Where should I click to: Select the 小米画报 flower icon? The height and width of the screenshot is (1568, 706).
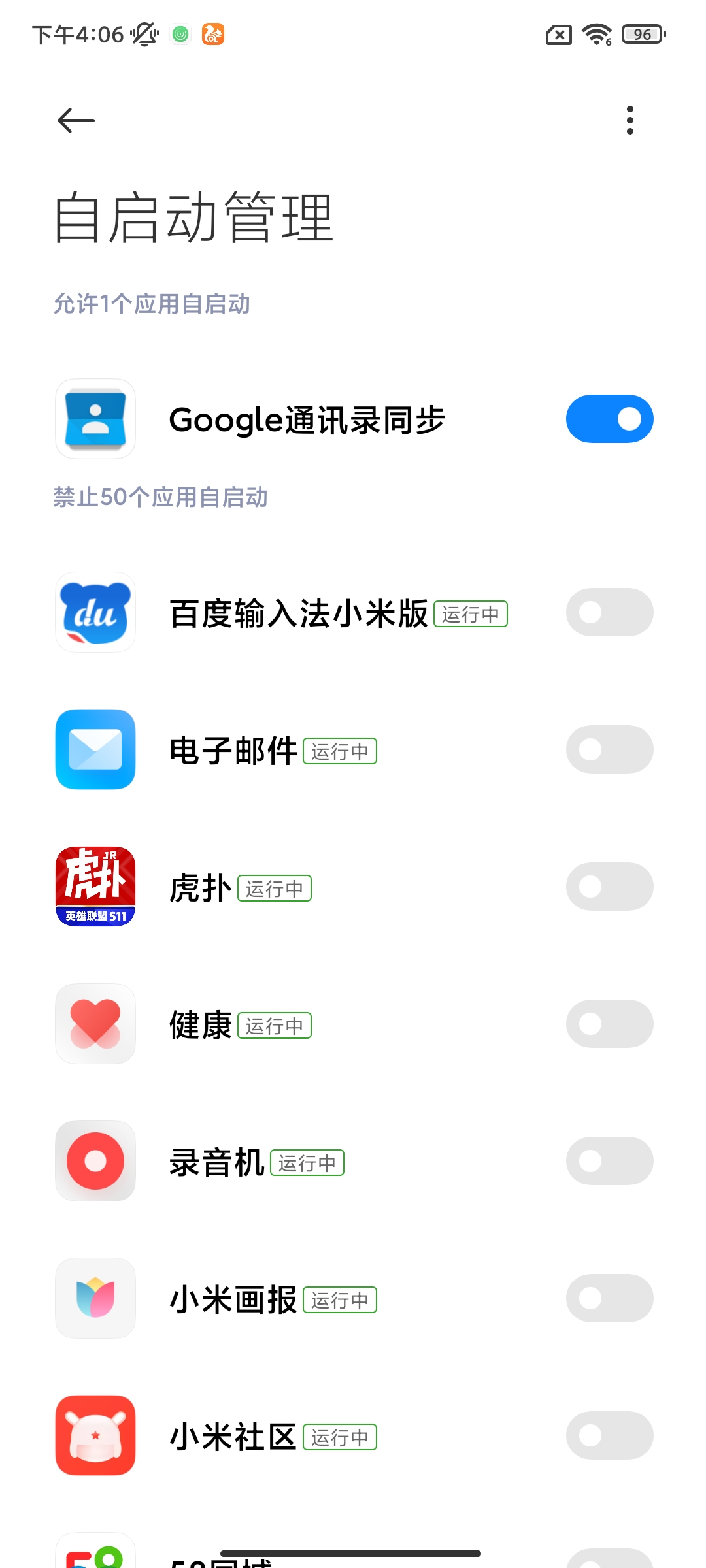[x=95, y=1298]
